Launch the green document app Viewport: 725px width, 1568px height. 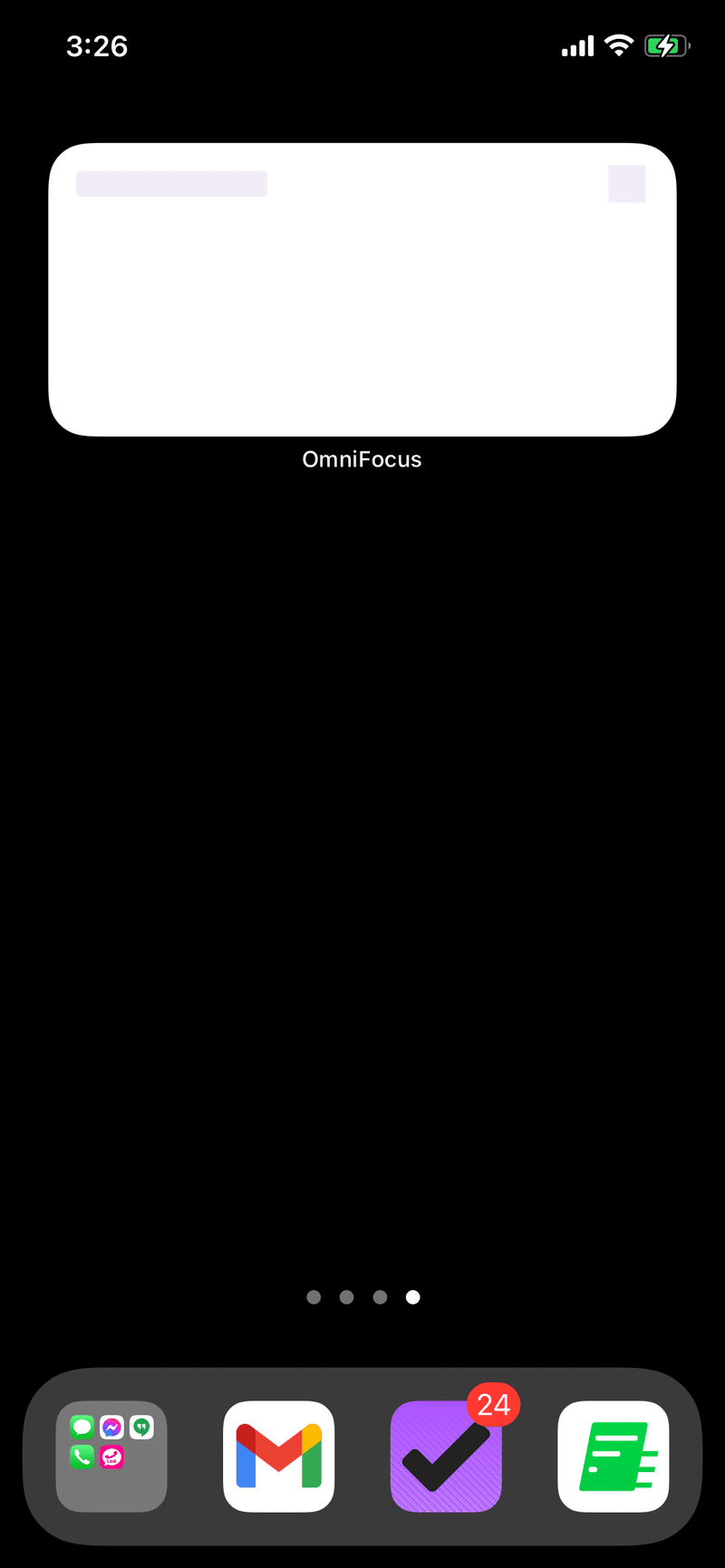click(x=614, y=1457)
